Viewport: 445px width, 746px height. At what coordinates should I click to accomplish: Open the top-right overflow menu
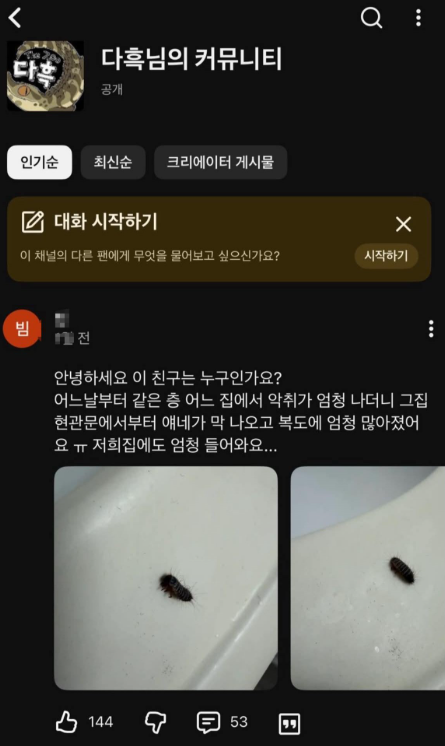click(x=418, y=18)
